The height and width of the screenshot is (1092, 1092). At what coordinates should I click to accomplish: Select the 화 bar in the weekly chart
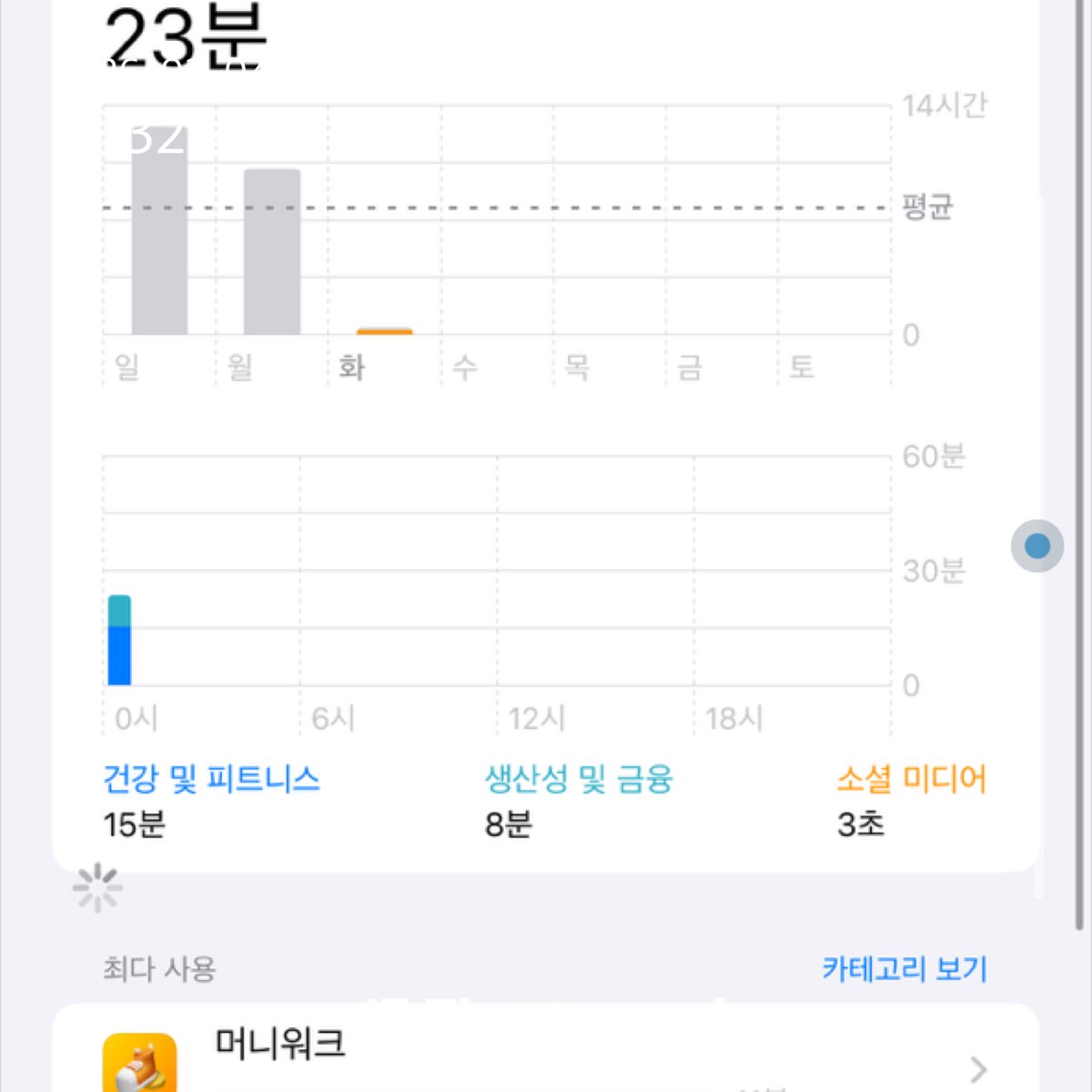[384, 331]
